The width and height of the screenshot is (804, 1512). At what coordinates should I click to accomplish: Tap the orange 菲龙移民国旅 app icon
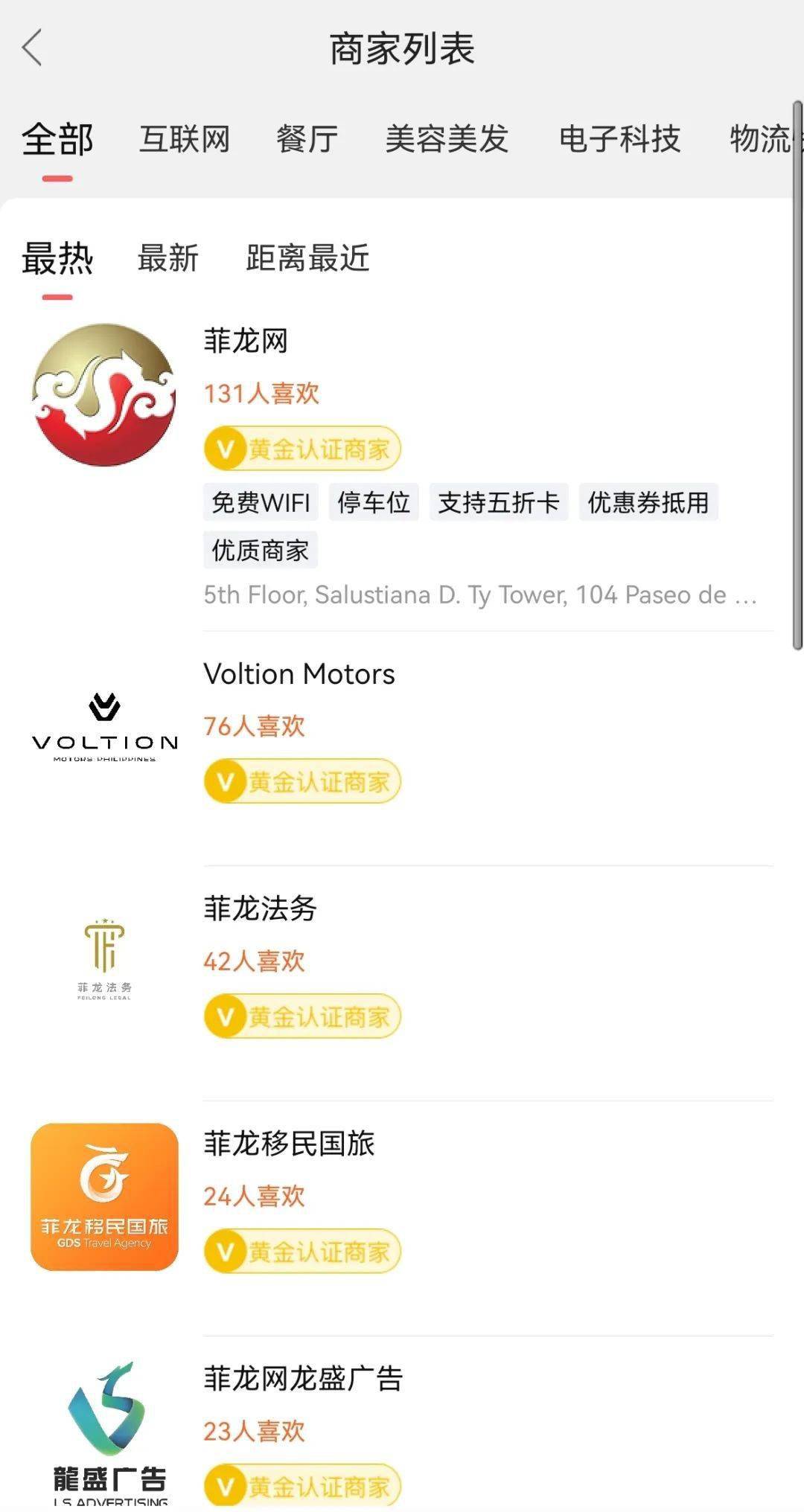click(x=104, y=1194)
